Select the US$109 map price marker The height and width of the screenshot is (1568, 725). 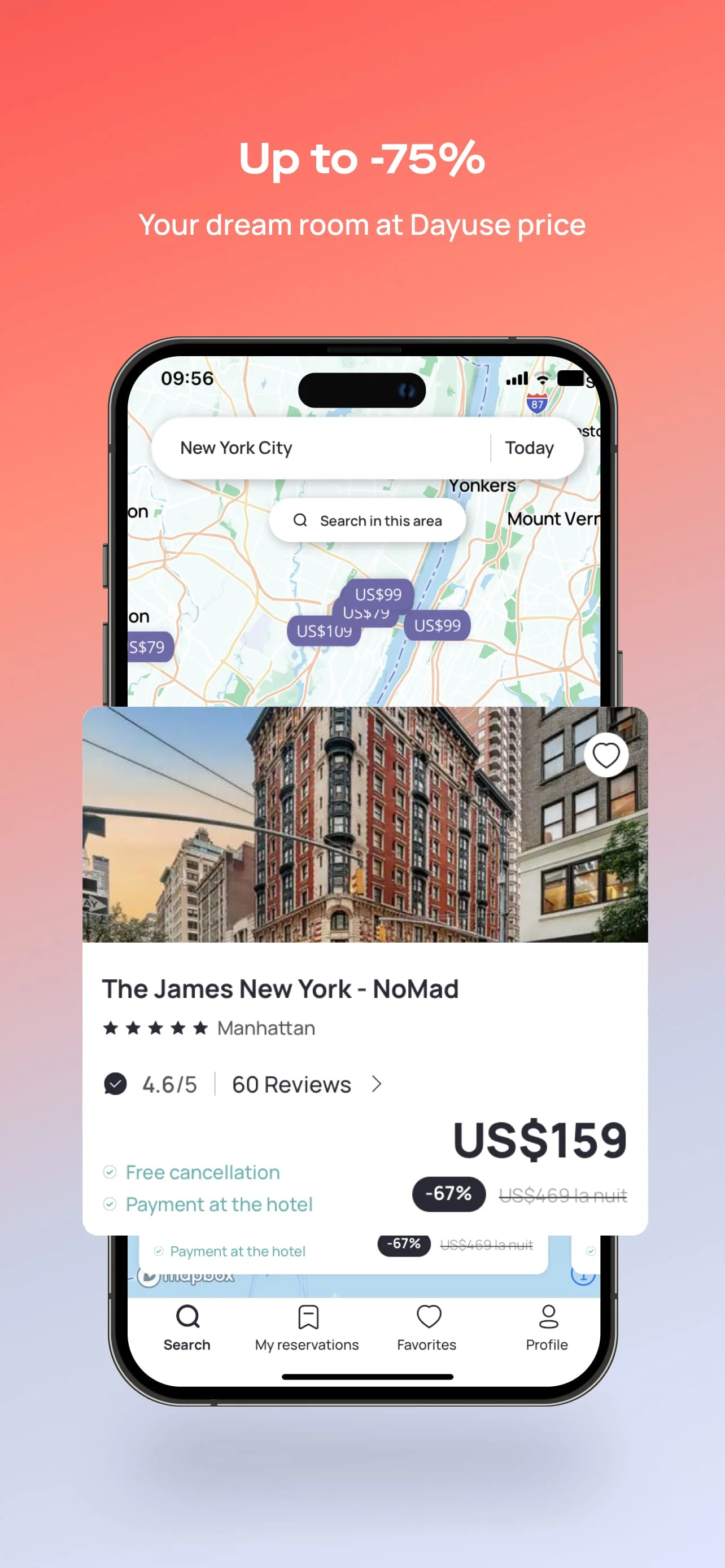click(324, 630)
